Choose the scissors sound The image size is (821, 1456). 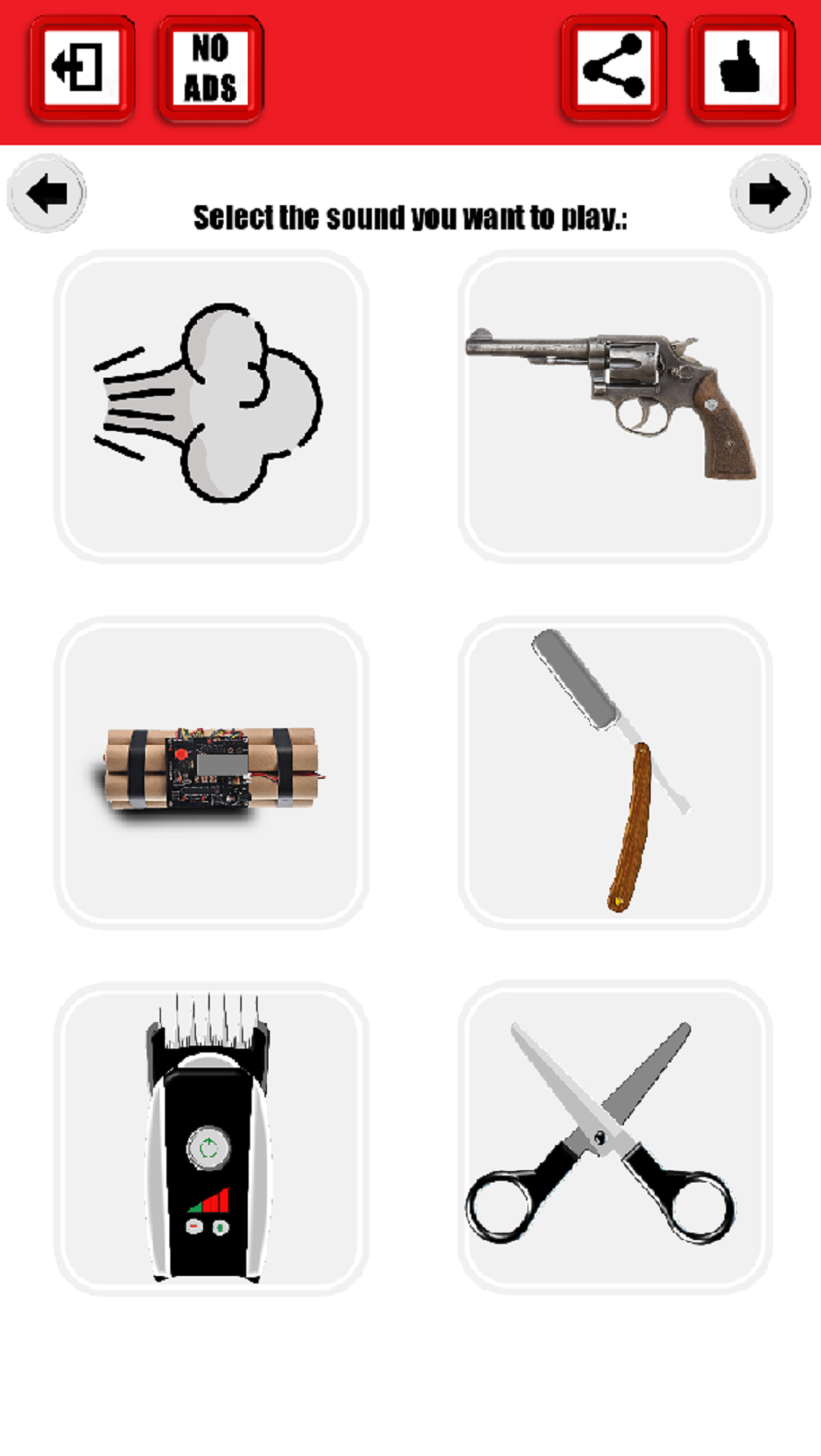tap(614, 1138)
